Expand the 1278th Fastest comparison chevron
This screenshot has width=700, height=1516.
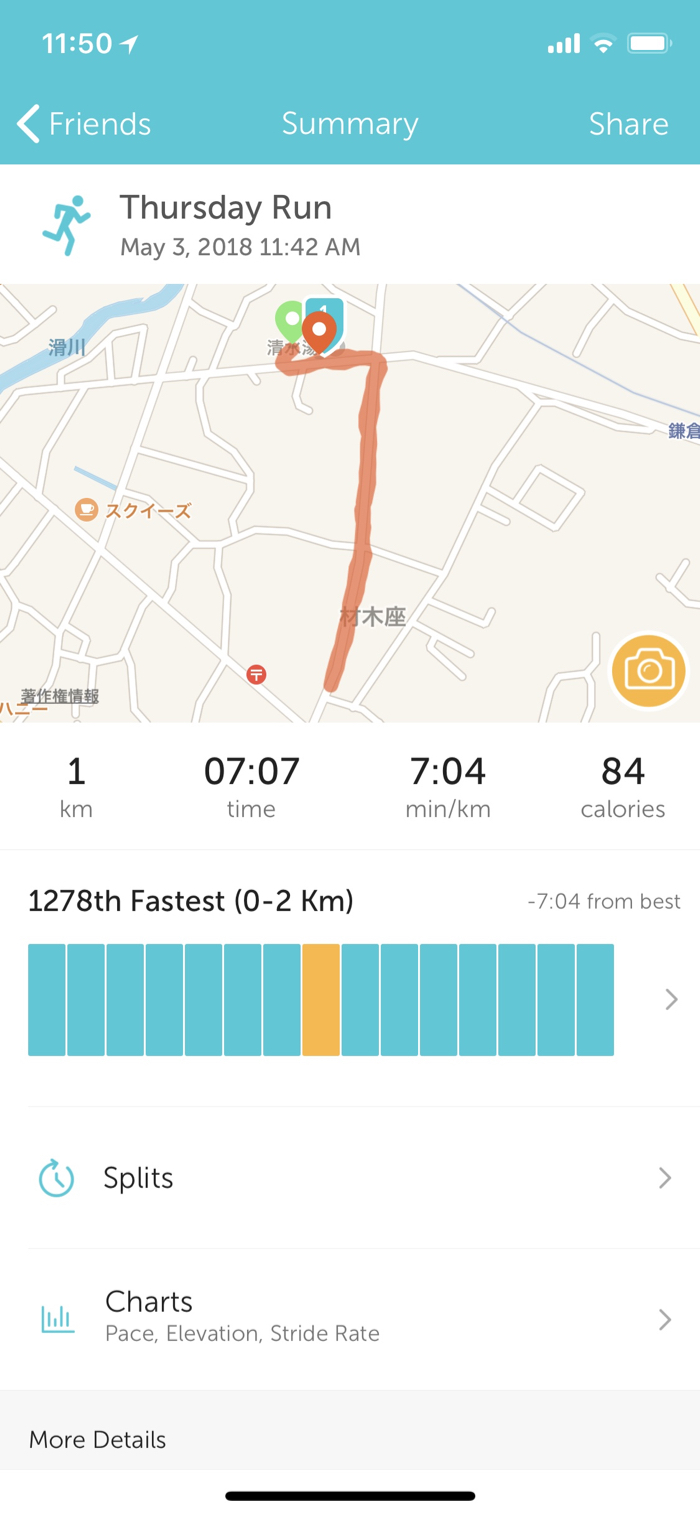(x=671, y=999)
